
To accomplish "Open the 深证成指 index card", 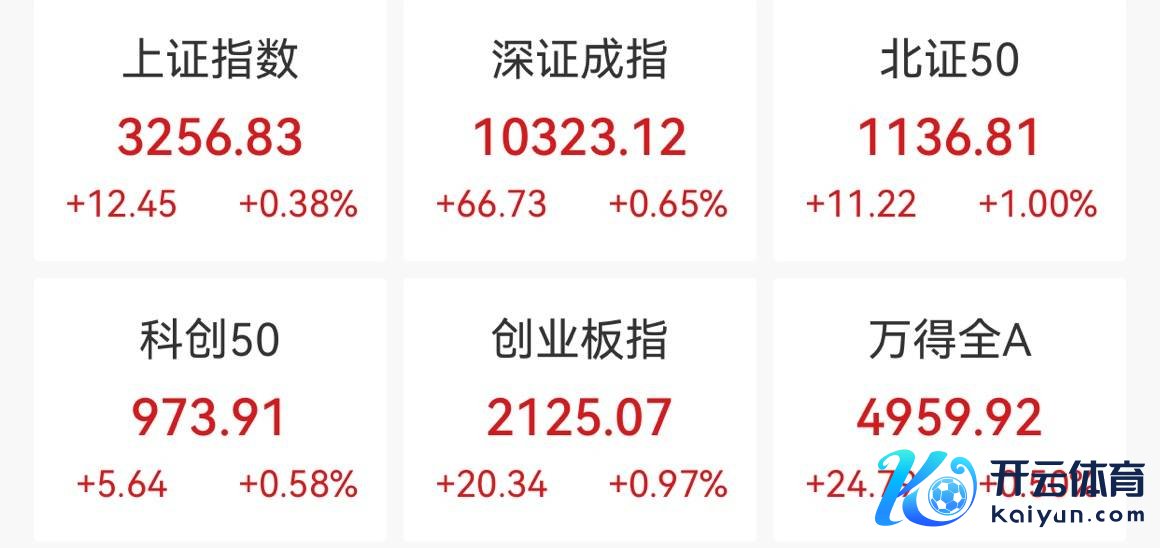I will point(580,135).
